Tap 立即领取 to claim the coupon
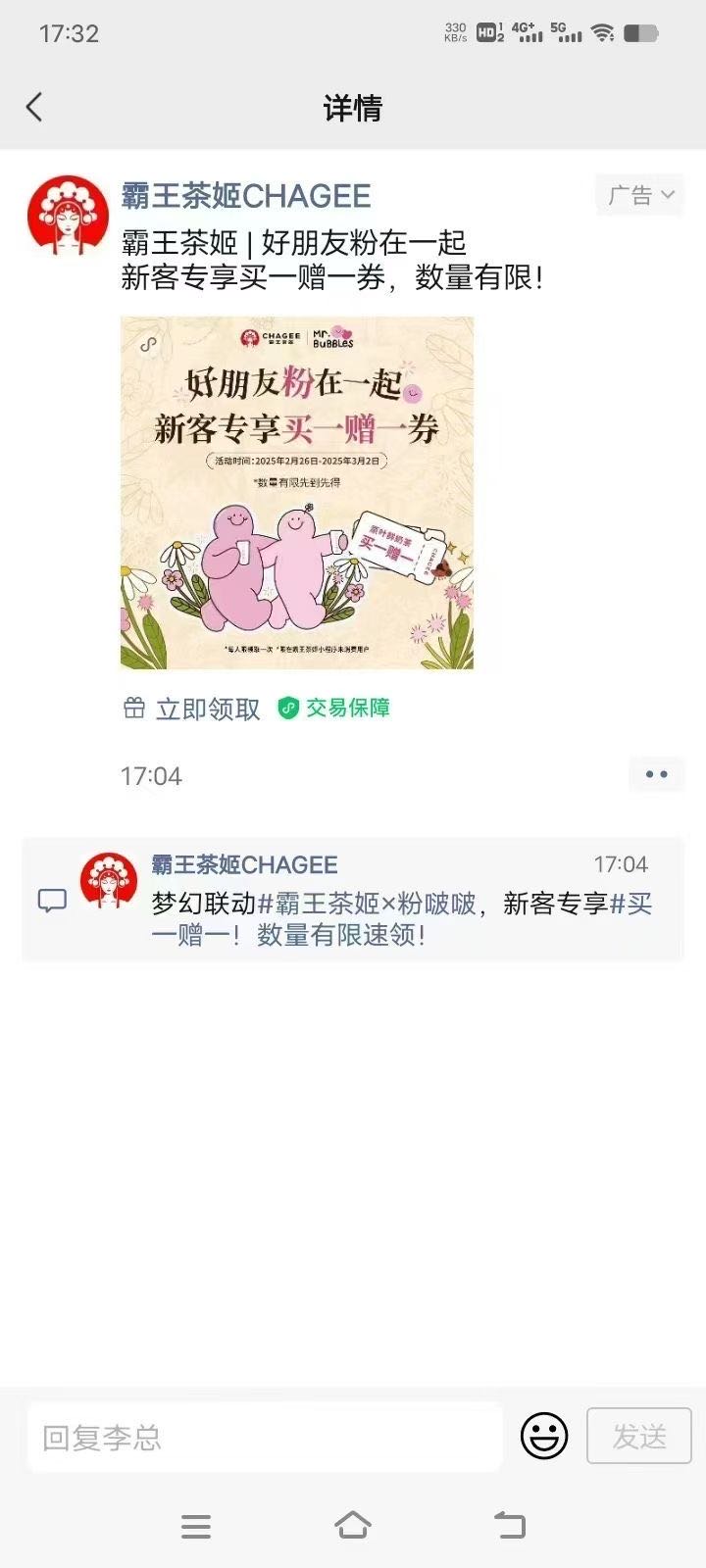Screen dimensions: 706x1568 click(x=208, y=709)
